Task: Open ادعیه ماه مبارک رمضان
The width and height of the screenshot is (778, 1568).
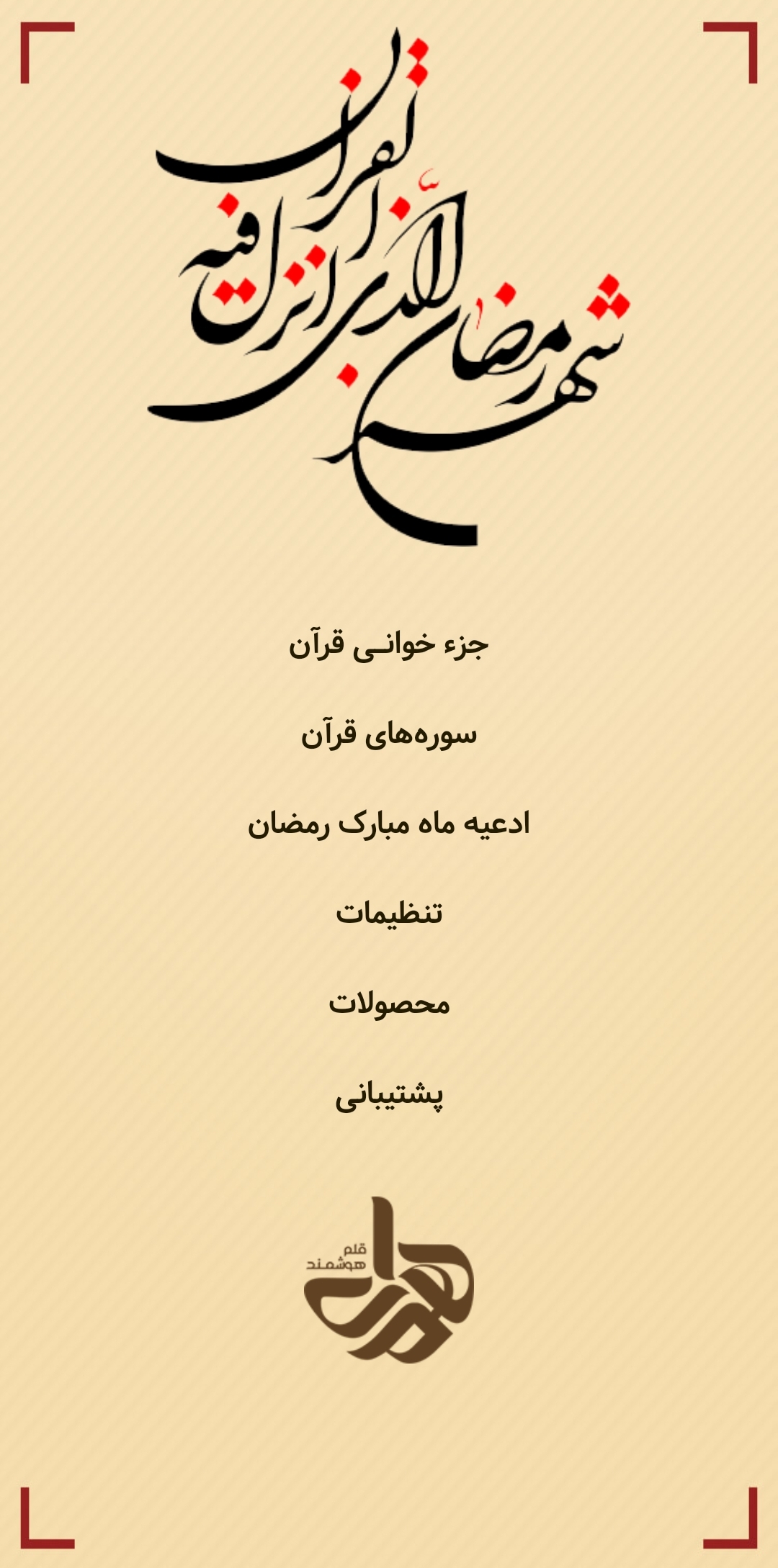Action: coord(389,824)
